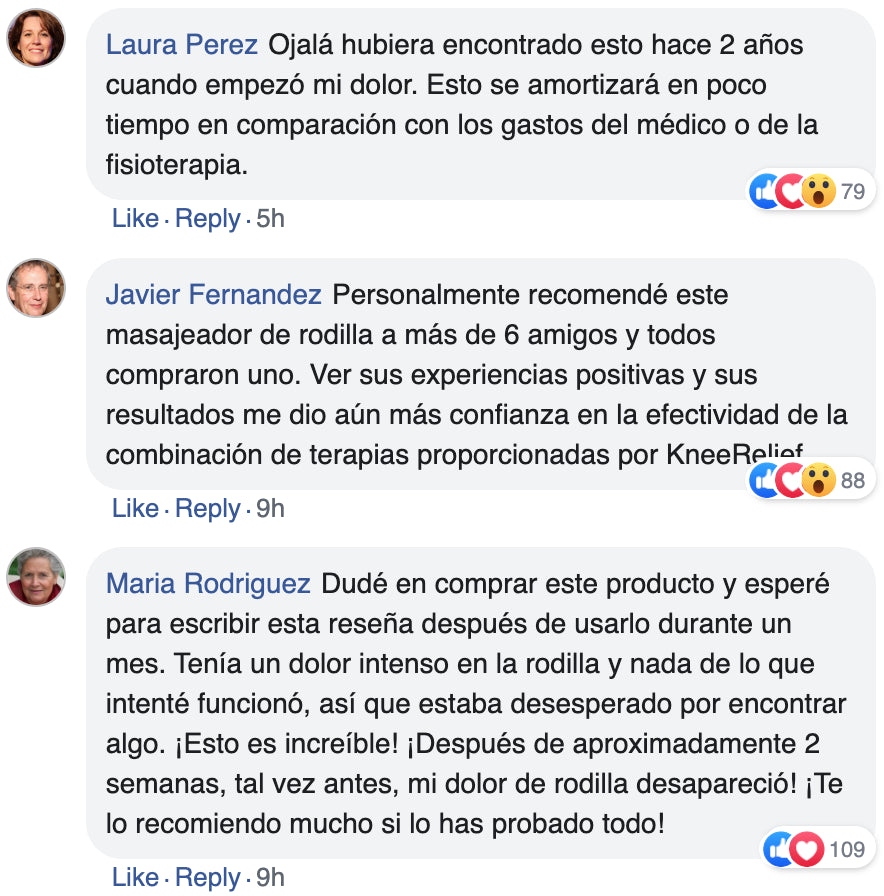The image size is (884, 896).
Task: Like Maria Rodriguez's comment
Action: (x=135, y=877)
